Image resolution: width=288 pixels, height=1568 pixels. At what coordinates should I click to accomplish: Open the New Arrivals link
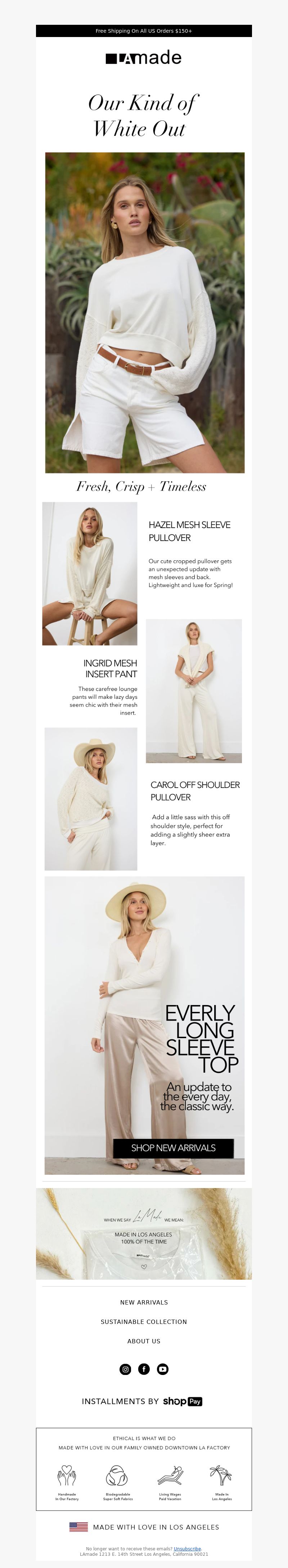[144, 1303]
